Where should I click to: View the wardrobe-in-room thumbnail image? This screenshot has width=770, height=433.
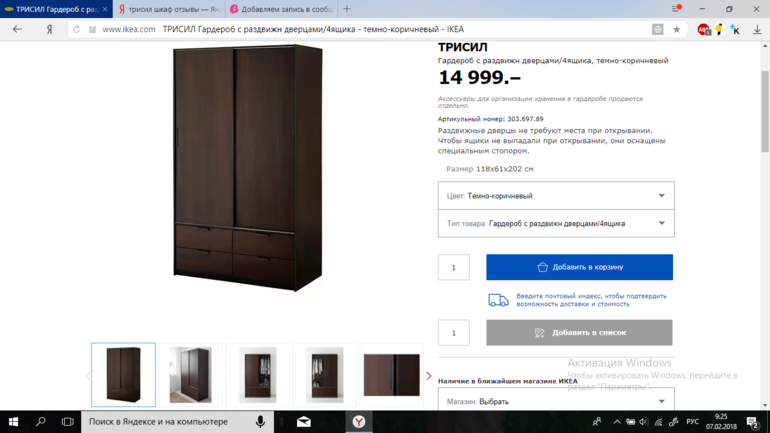point(190,375)
